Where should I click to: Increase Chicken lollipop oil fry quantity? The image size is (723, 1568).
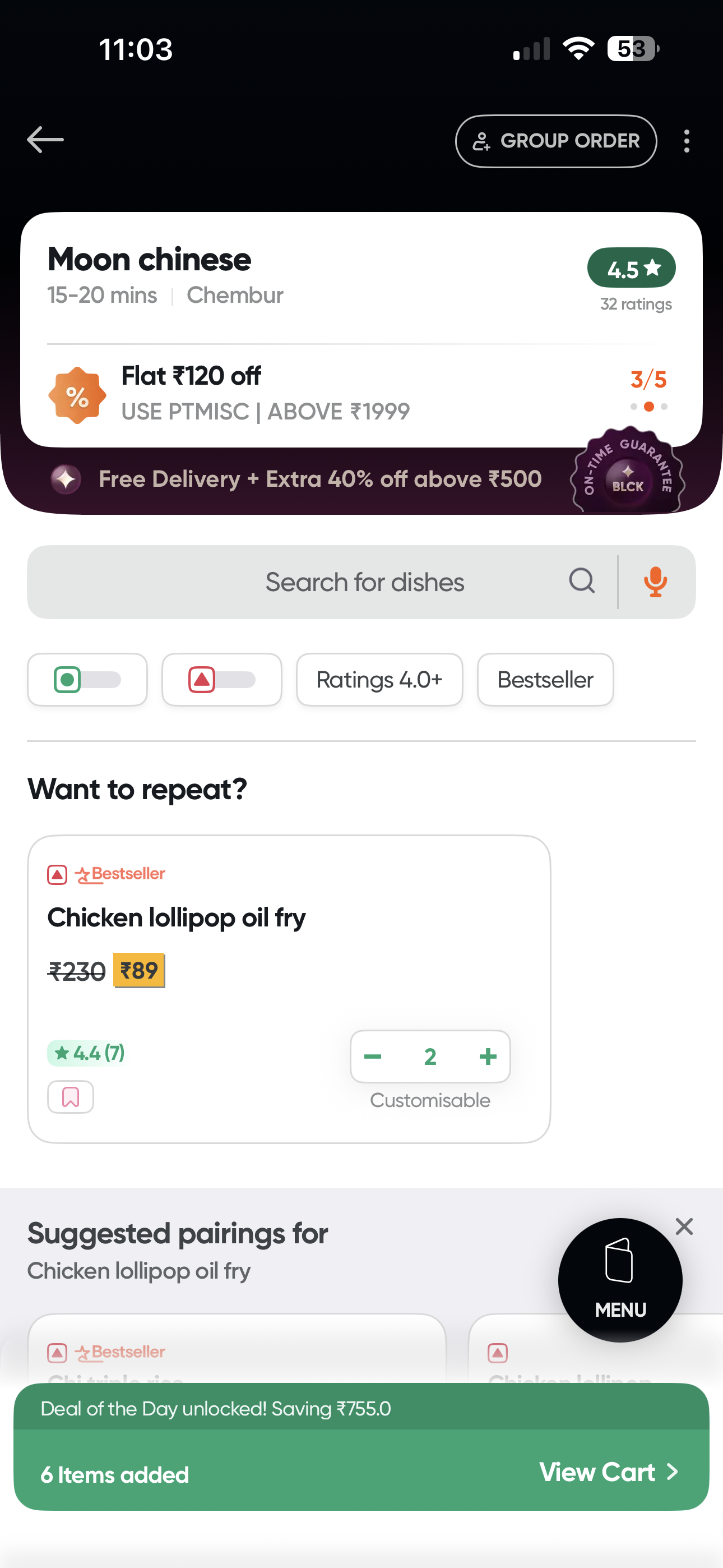coord(488,1057)
